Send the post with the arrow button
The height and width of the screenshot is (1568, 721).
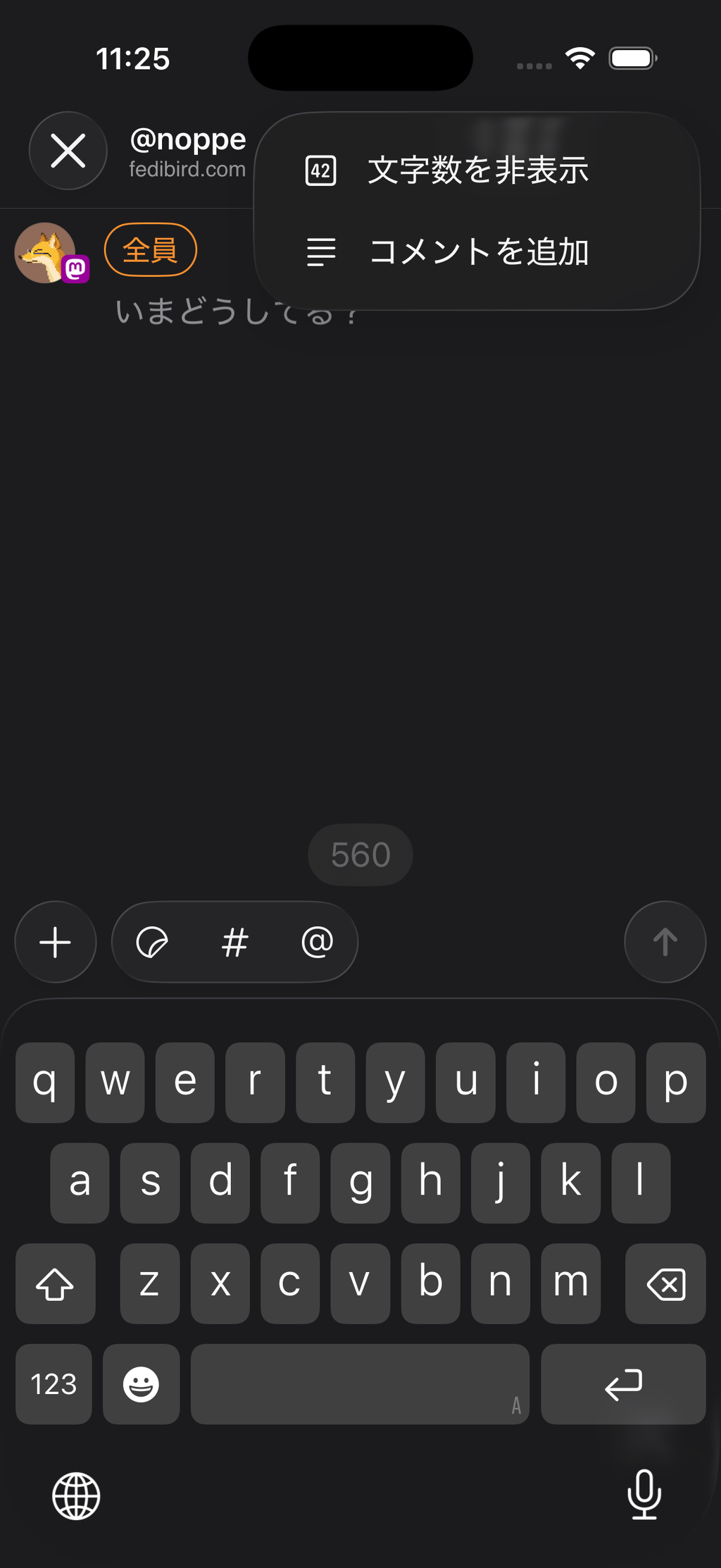coord(665,942)
